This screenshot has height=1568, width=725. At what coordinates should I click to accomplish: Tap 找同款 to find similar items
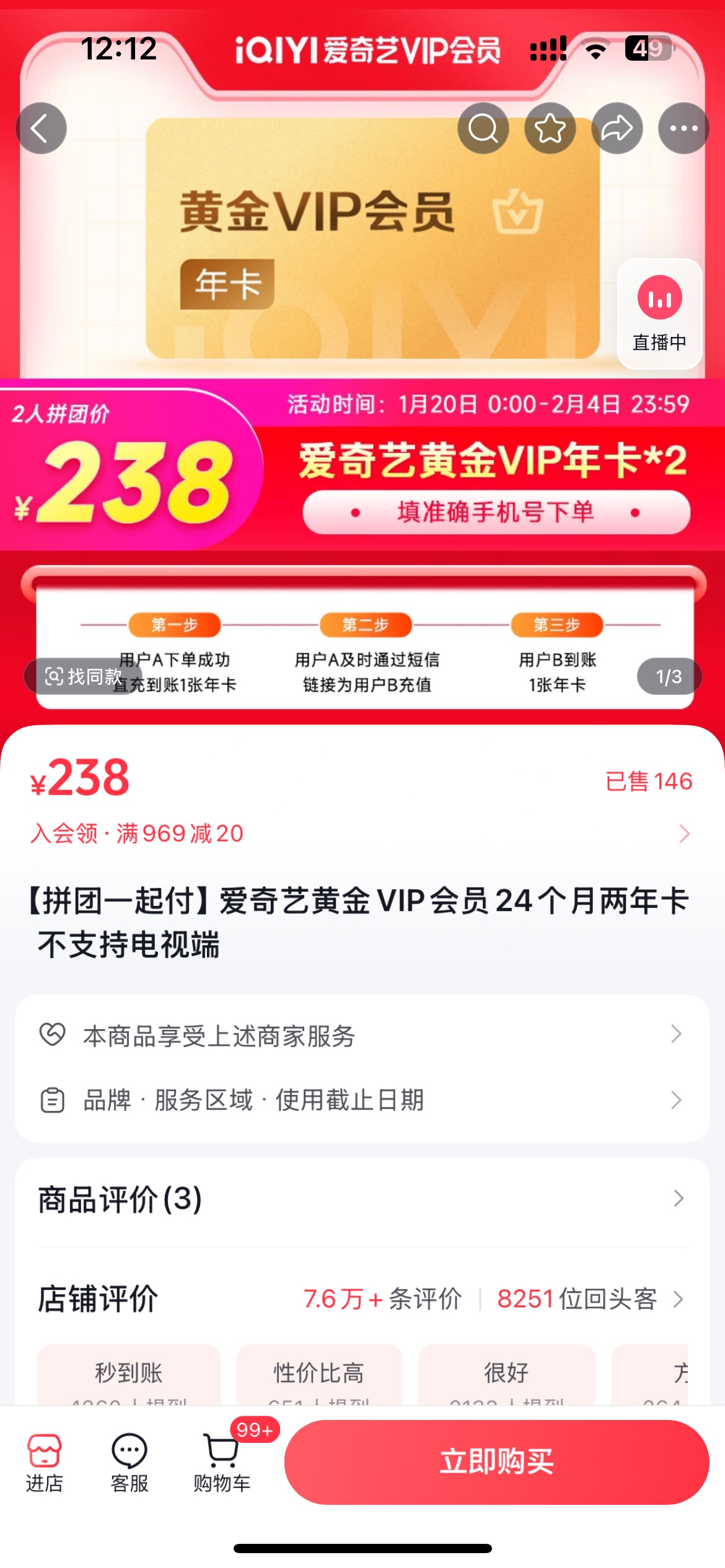coord(83,676)
